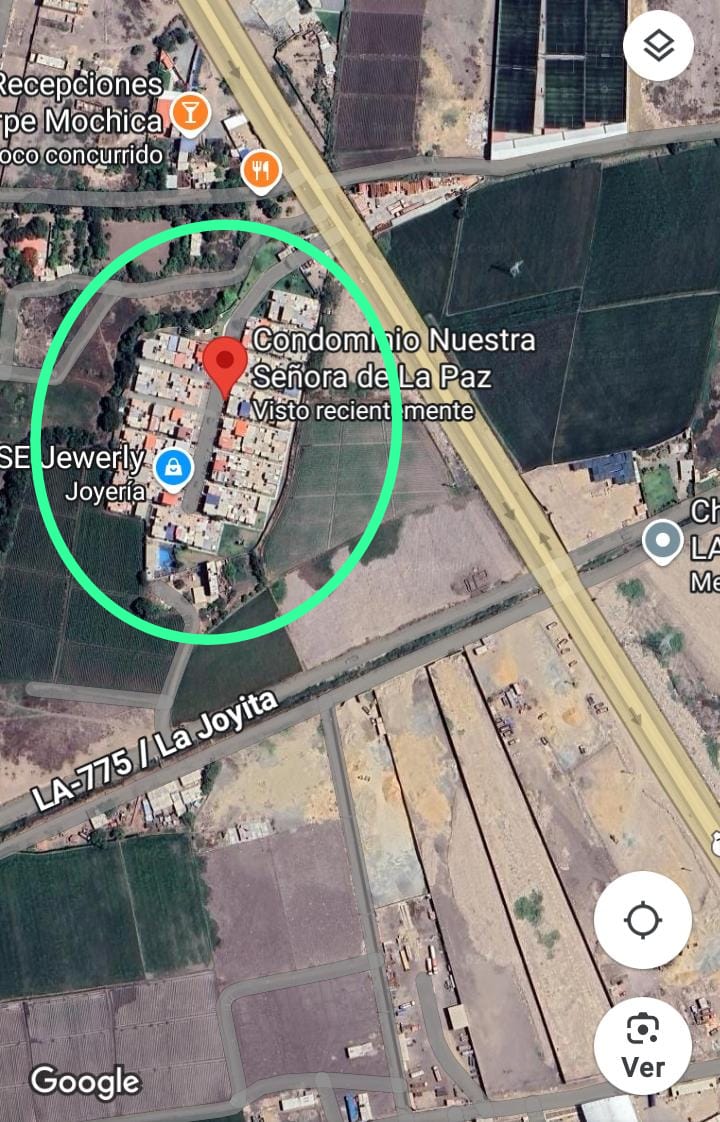Open the orange cocktail marker for Recepciones
The image size is (720, 1122).
pos(189,111)
